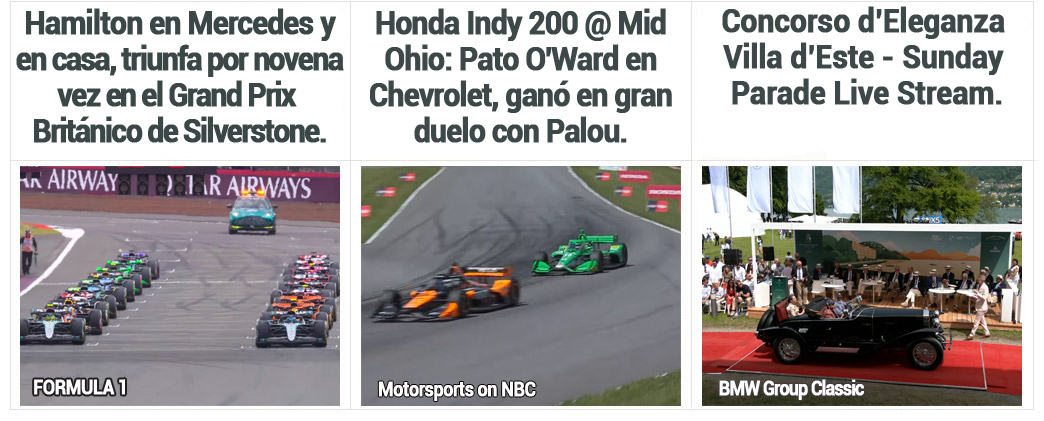Open the Motorsports on NBC video thumbnail
The image size is (1044, 421).
[x=520, y=285]
